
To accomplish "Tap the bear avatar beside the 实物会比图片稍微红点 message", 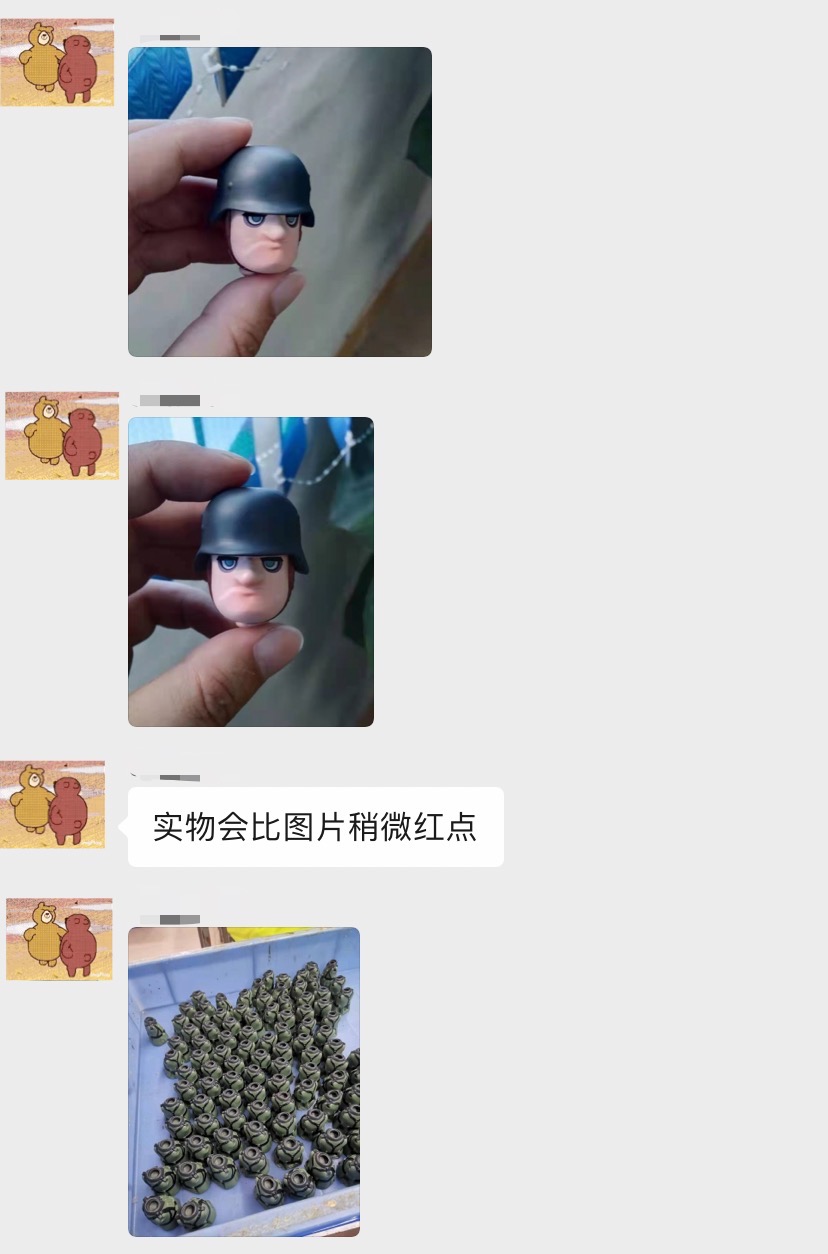I will click(53, 804).
